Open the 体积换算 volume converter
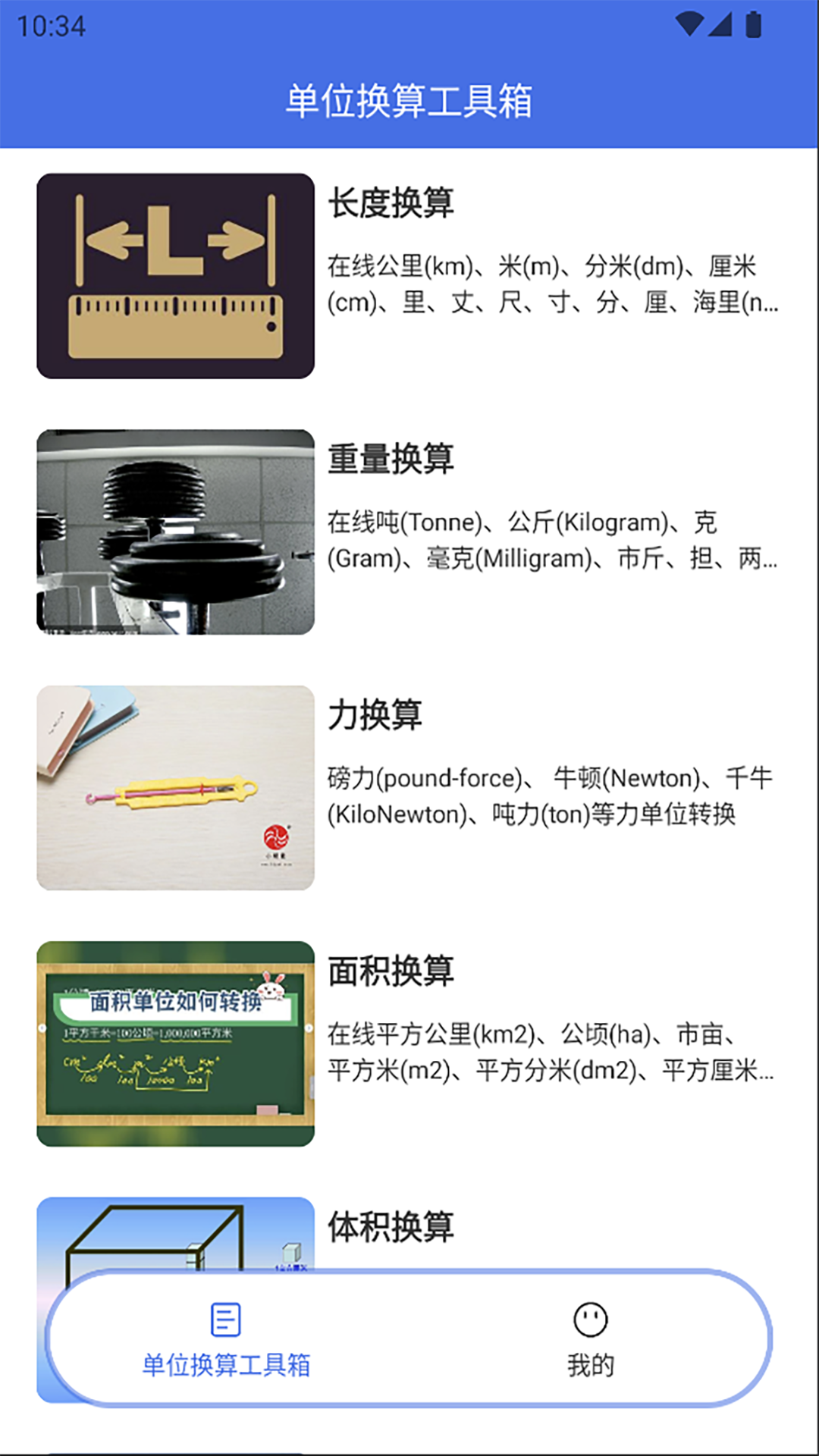819x1456 pixels. pos(391,1226)
